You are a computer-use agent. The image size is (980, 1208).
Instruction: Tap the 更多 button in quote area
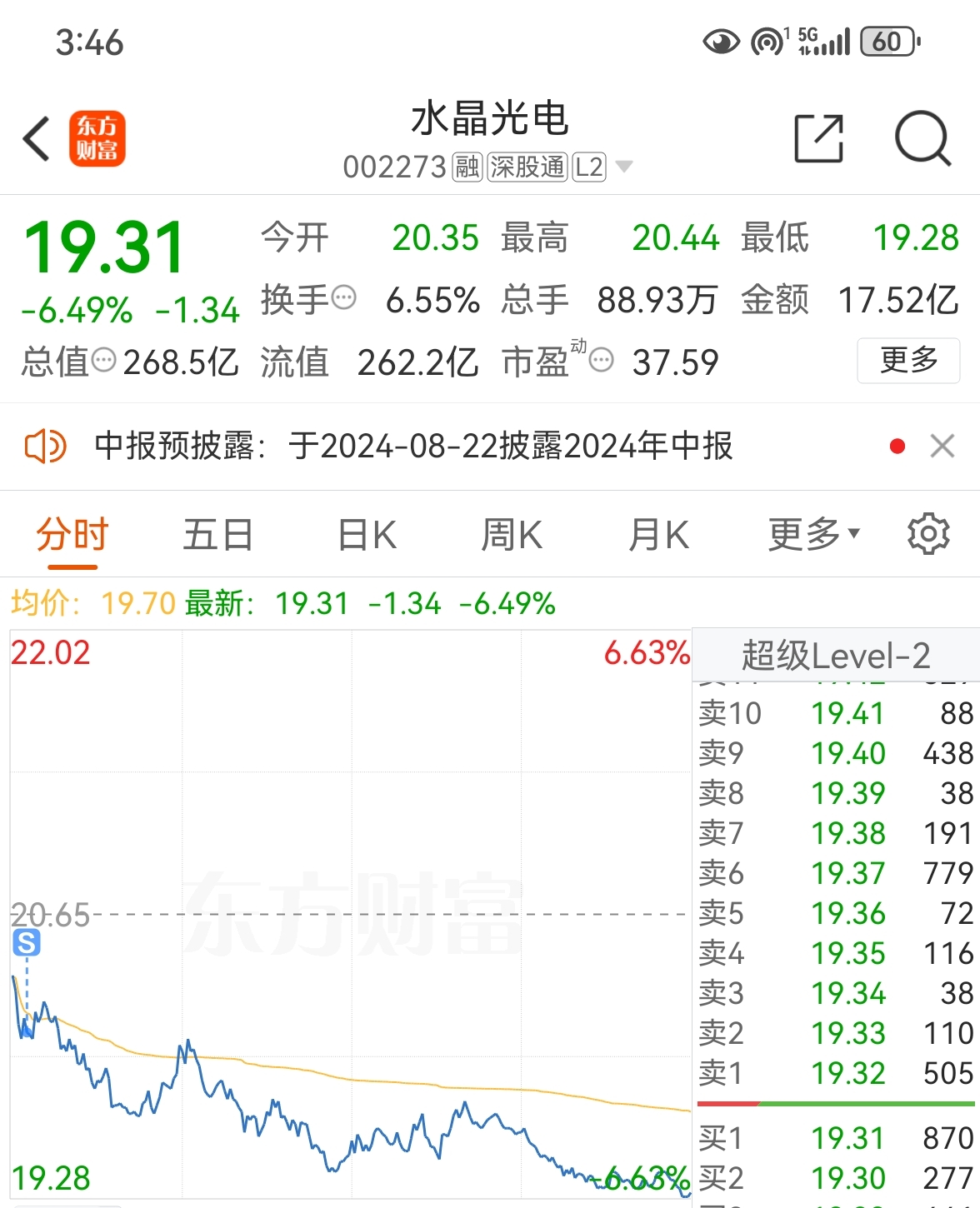(908, 361)
